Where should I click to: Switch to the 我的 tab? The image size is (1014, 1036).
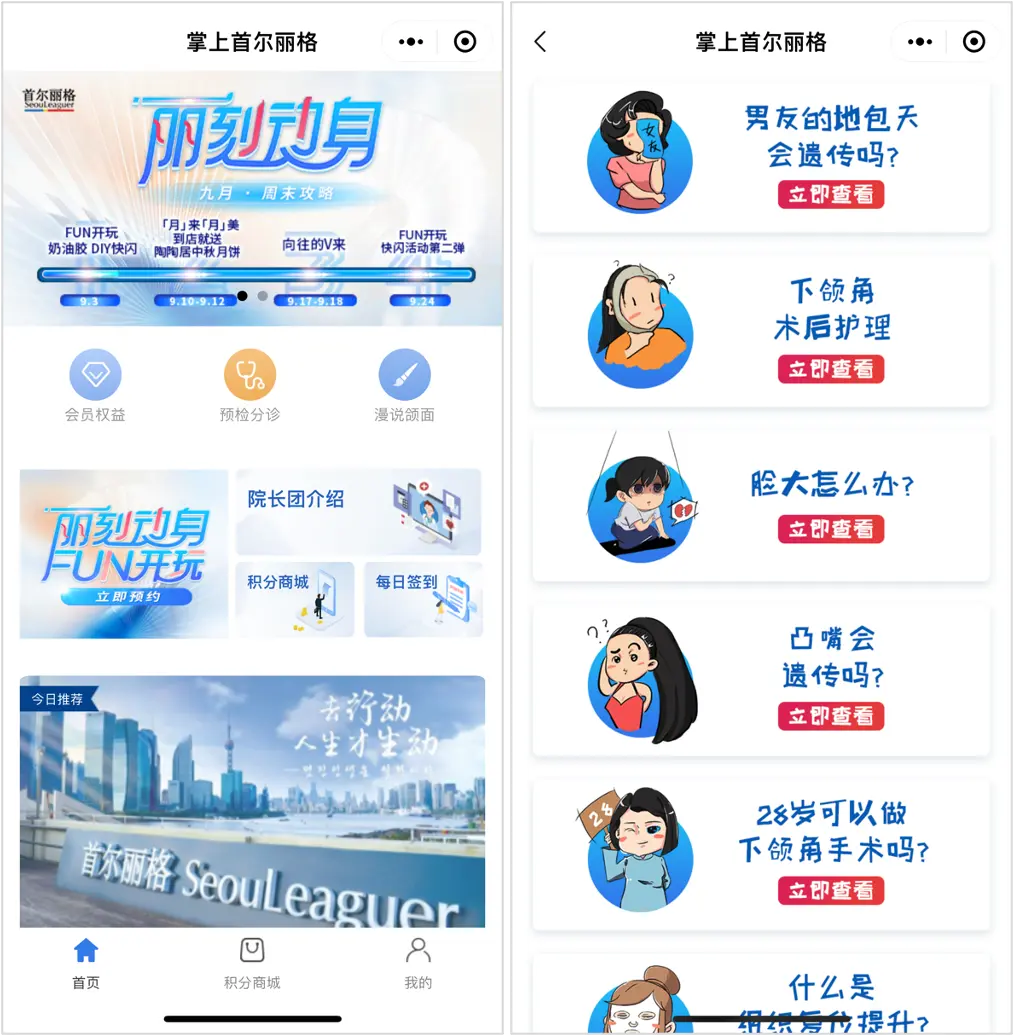tap(418, 963)
